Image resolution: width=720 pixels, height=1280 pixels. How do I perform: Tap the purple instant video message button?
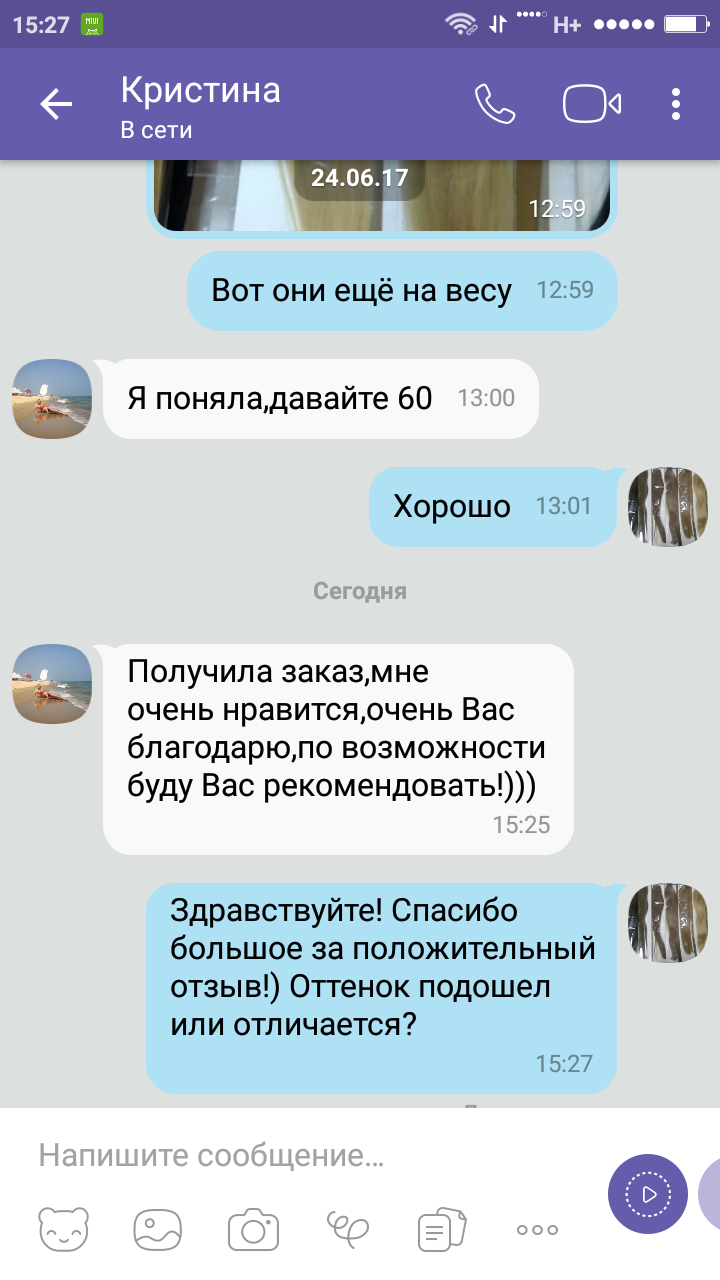pyautogui.click(x=647, y=1193)
